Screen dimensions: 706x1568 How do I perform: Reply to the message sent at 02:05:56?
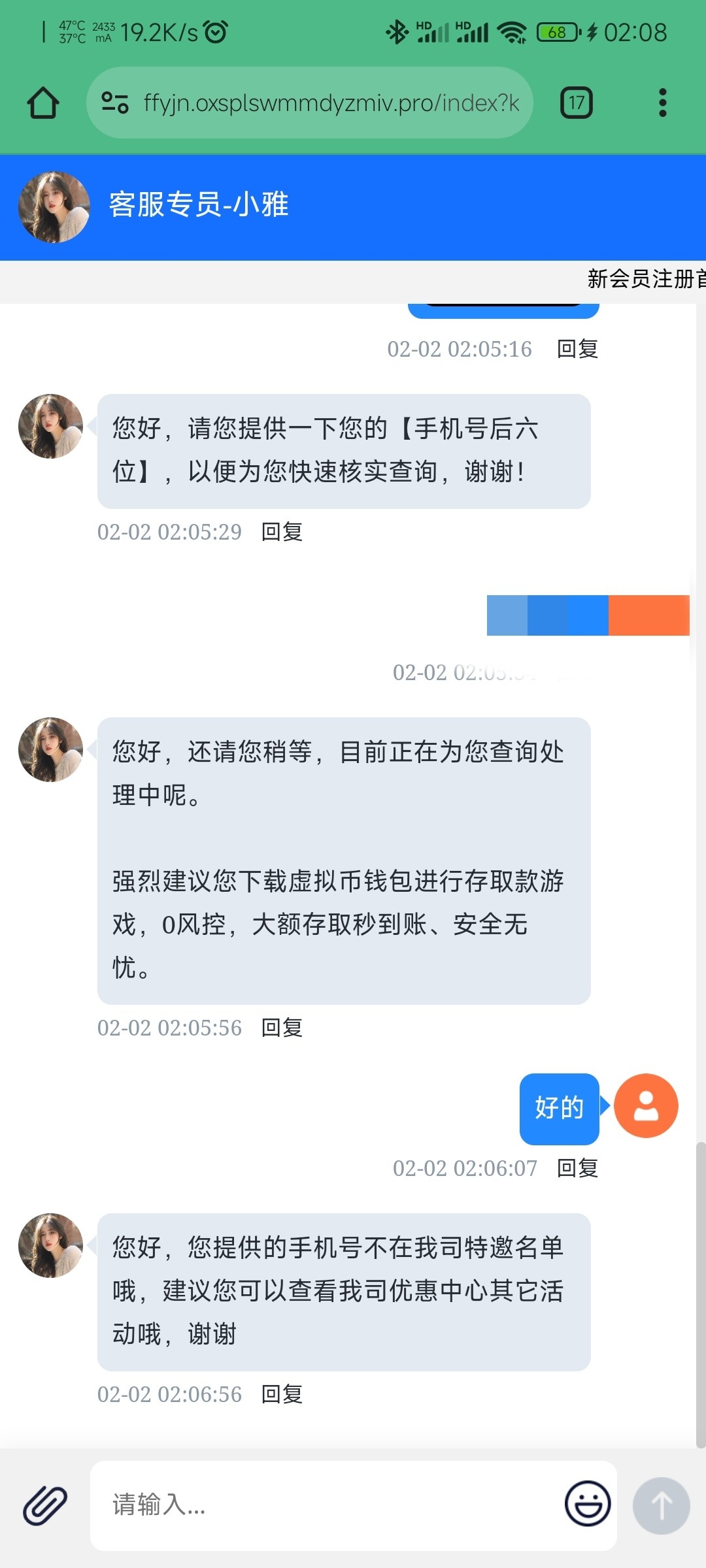pos(282,1028)
